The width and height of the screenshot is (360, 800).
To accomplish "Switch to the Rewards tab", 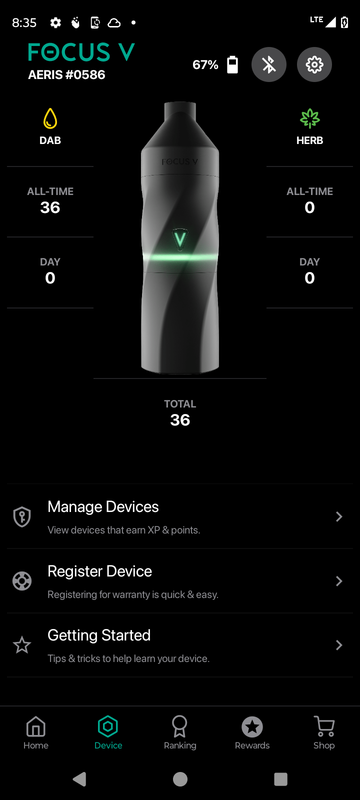I will 252,733.
